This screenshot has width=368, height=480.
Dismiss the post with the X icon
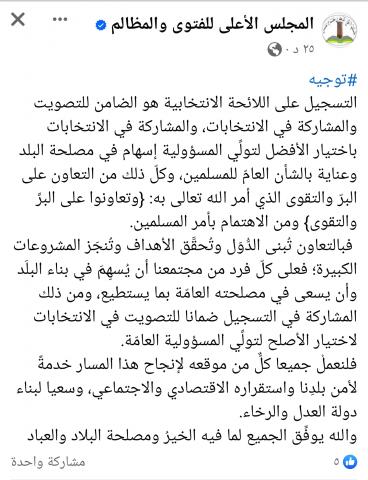[x=18, y=20]
